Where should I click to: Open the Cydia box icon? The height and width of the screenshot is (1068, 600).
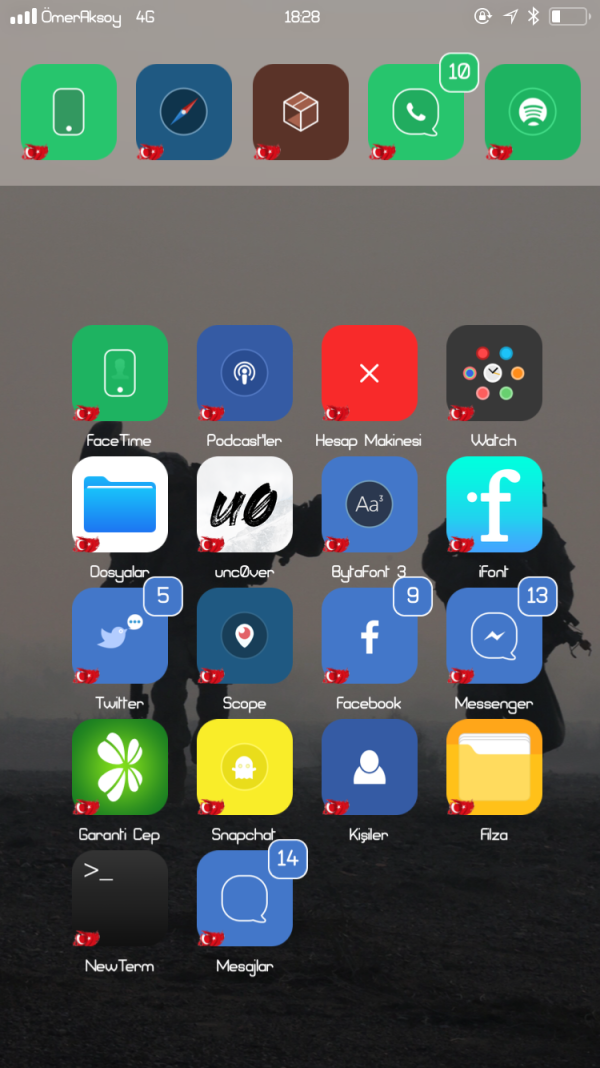(x=300, y=111)
